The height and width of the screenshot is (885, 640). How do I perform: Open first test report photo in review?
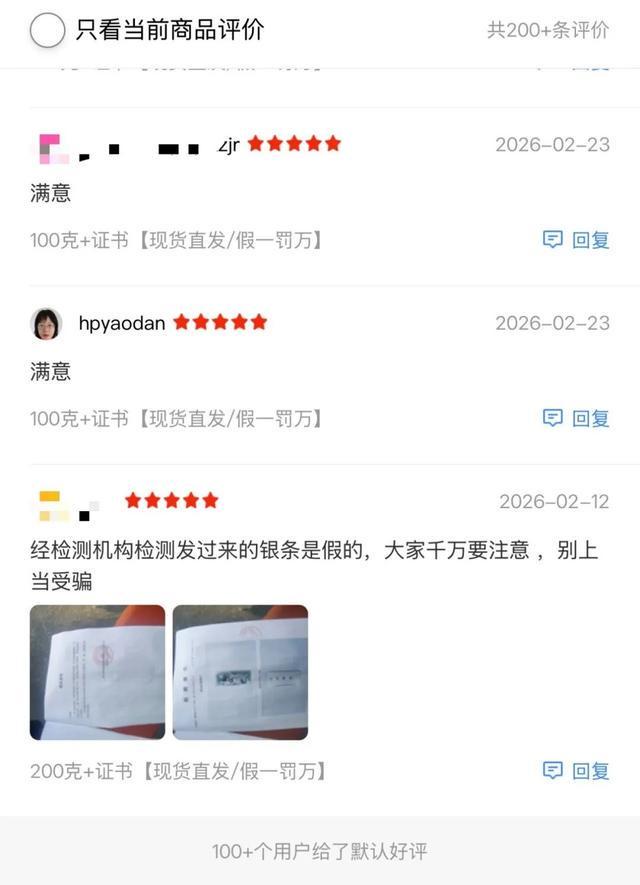pyautogui.click(x=97, y=672)
